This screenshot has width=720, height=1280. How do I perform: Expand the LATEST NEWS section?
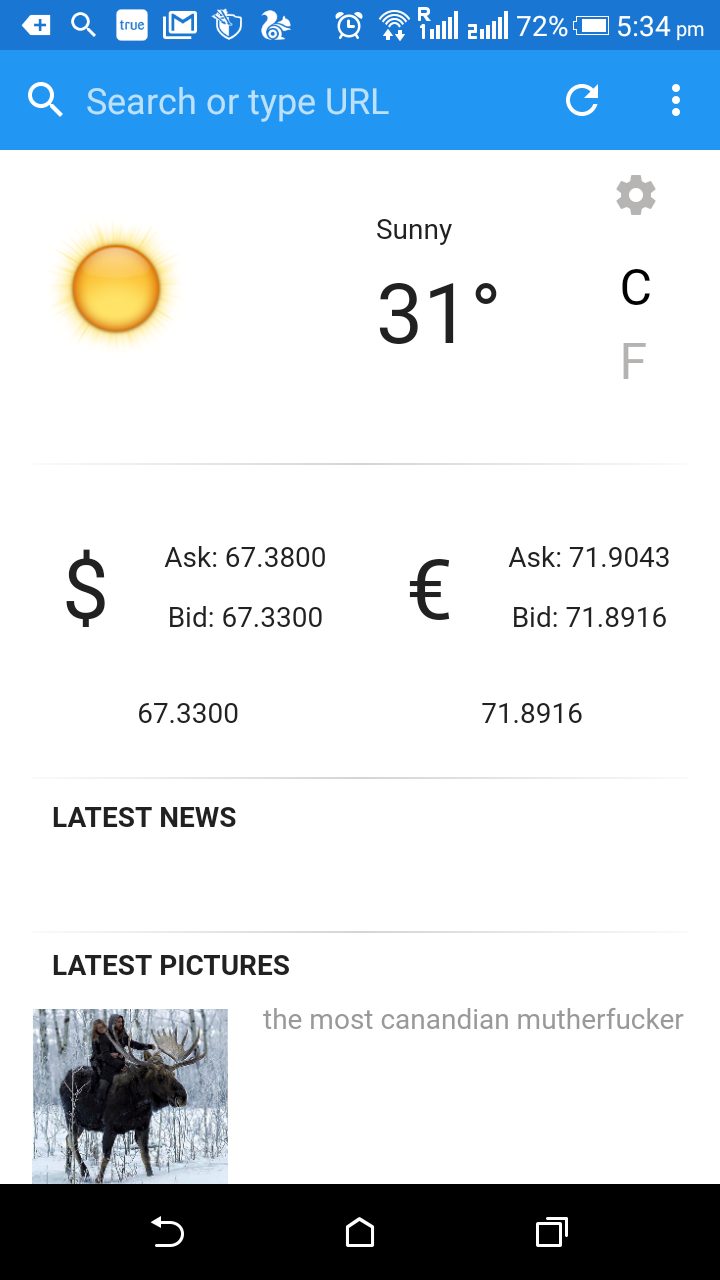[x=144, y=817]
